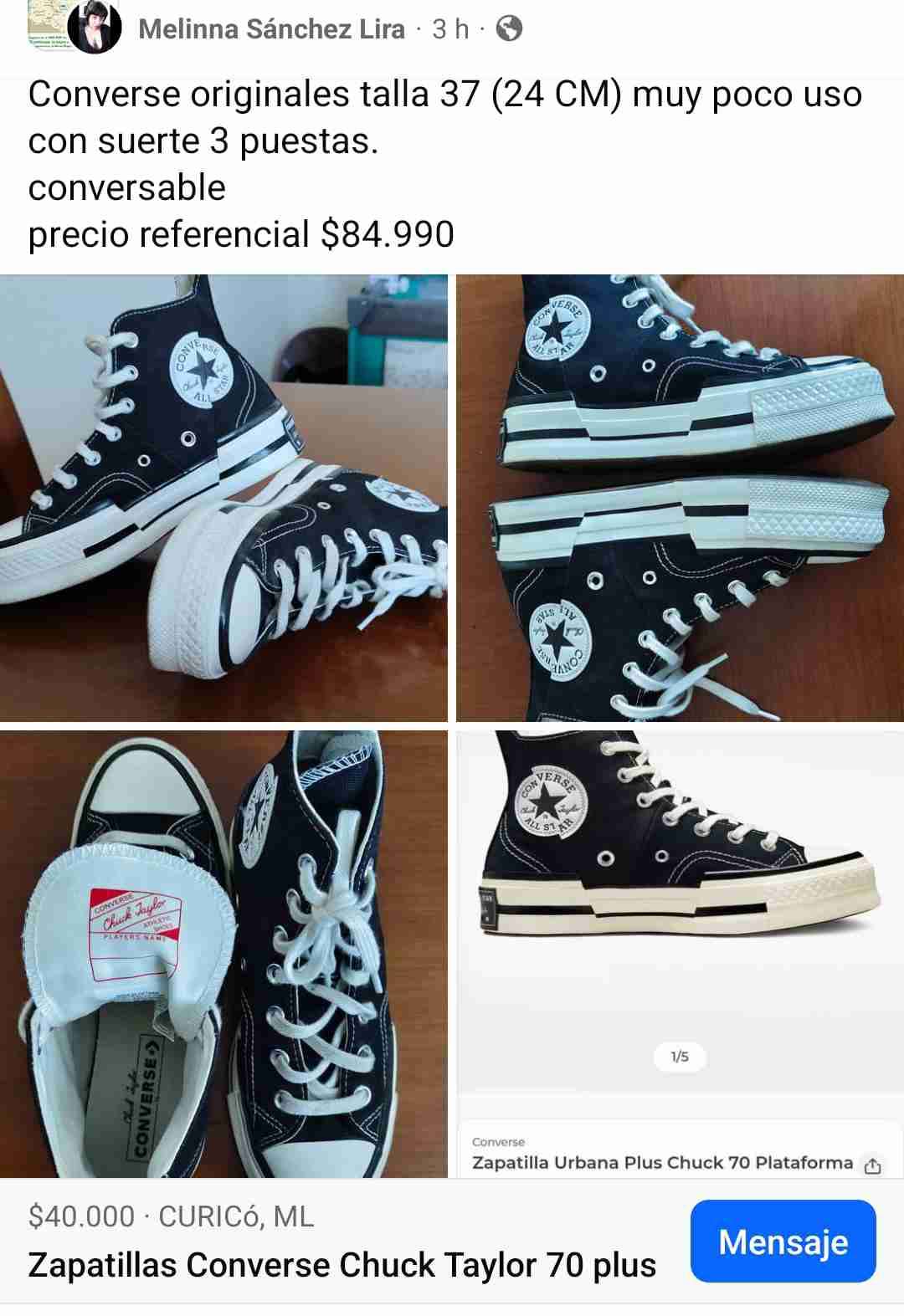904x1316 pixels.
Task: Open the Zapatilla Urbana Plus Chuck 70 listing
Action: [x=661, y=1162]
